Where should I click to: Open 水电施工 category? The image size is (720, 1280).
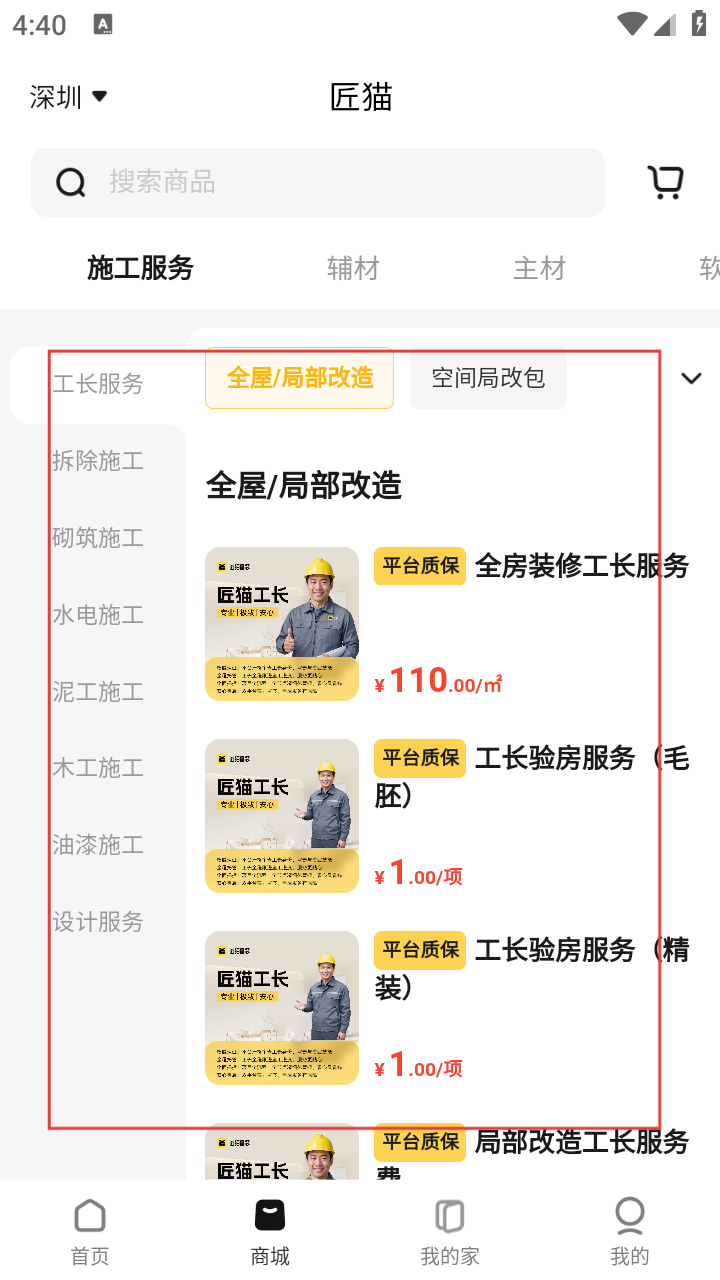tap(98, 615)
